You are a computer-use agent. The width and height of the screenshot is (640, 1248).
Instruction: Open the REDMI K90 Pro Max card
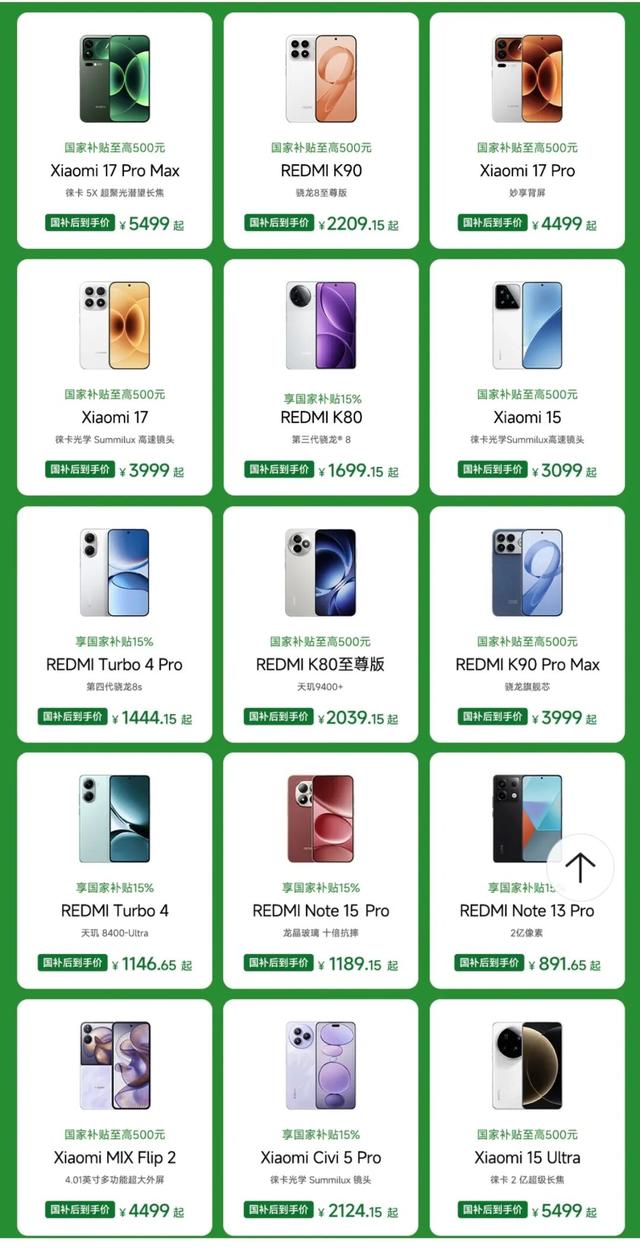click(527, 624)
